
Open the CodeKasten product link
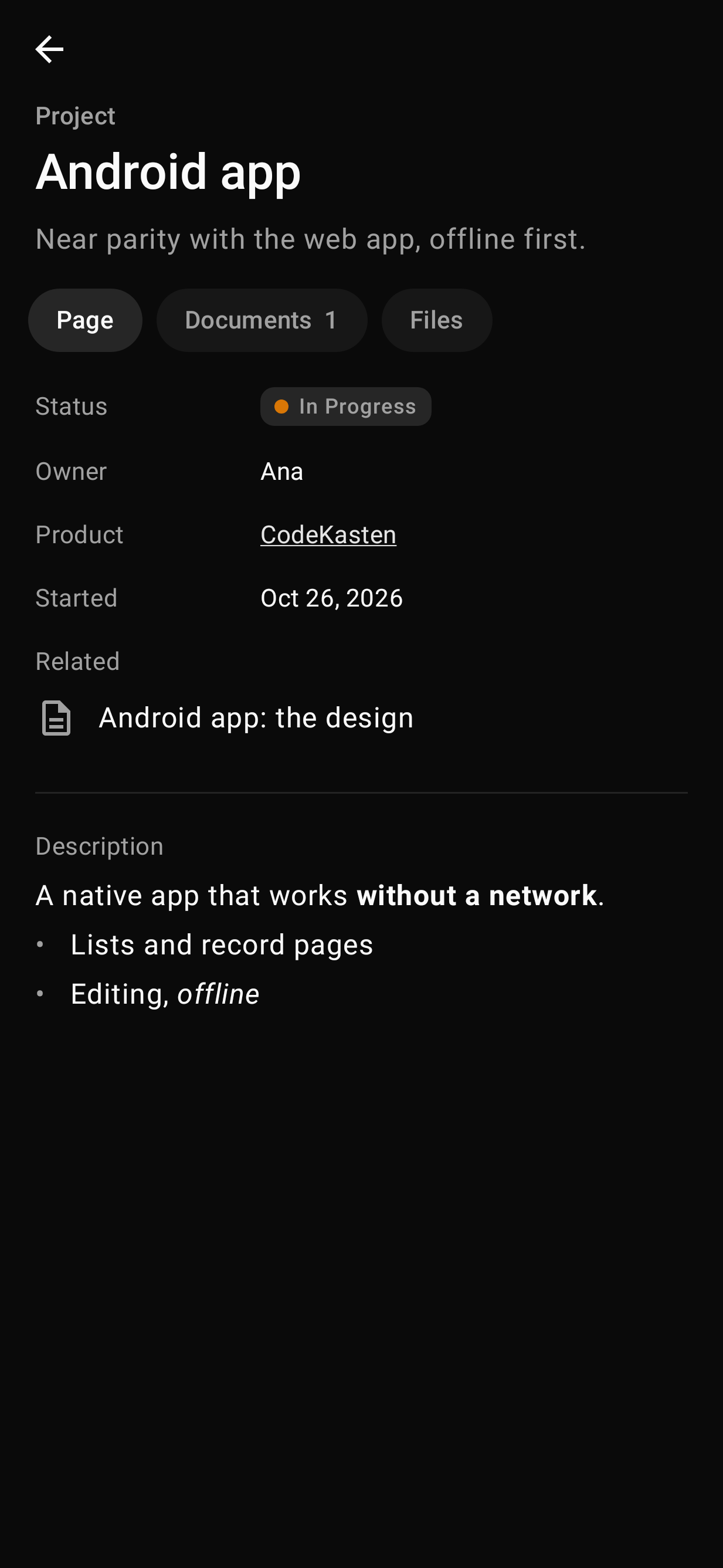(x=328, y=534)
